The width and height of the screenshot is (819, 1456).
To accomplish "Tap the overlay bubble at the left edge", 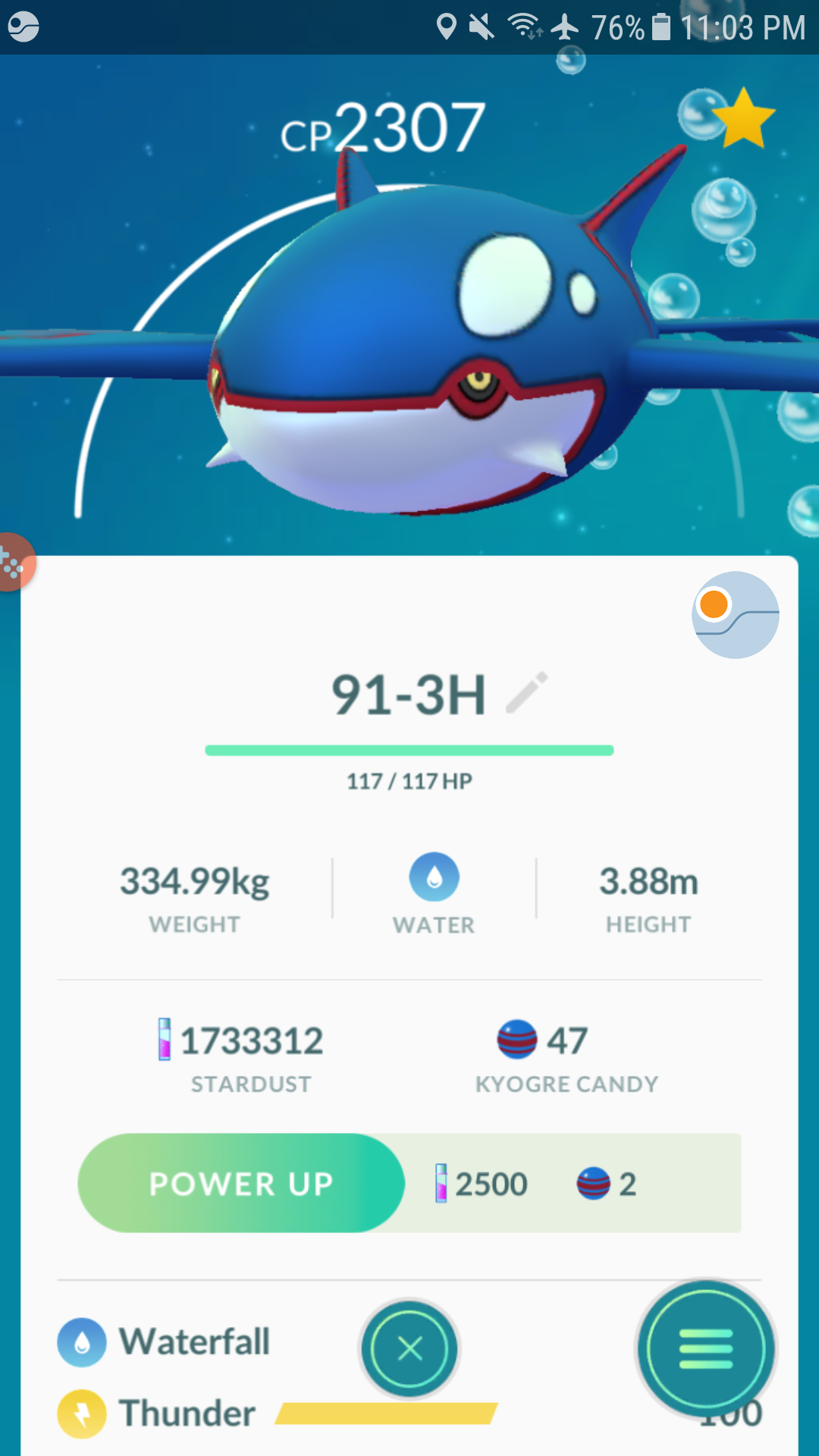I will coord(15,562).
